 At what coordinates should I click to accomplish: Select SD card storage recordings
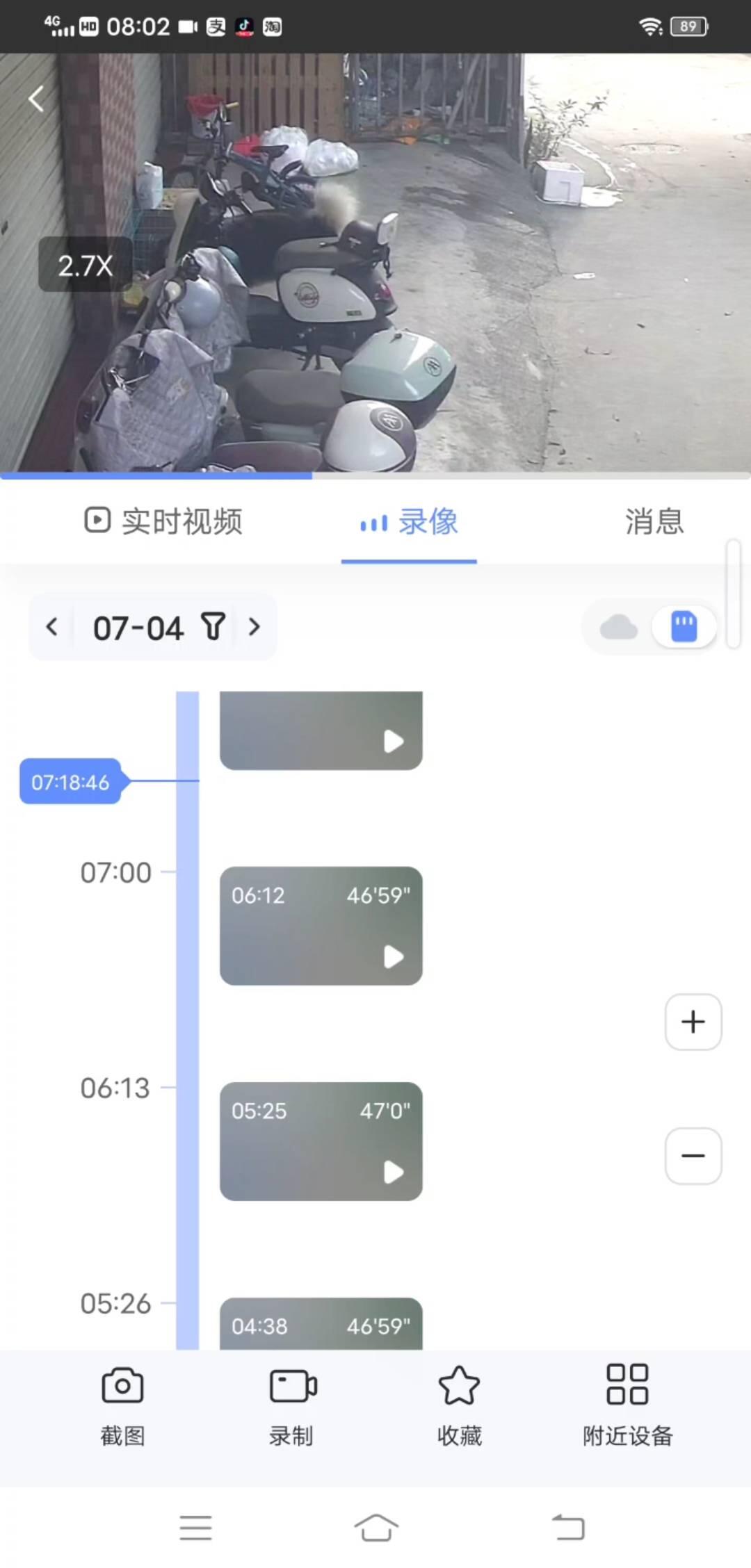(x=684, y=627)
